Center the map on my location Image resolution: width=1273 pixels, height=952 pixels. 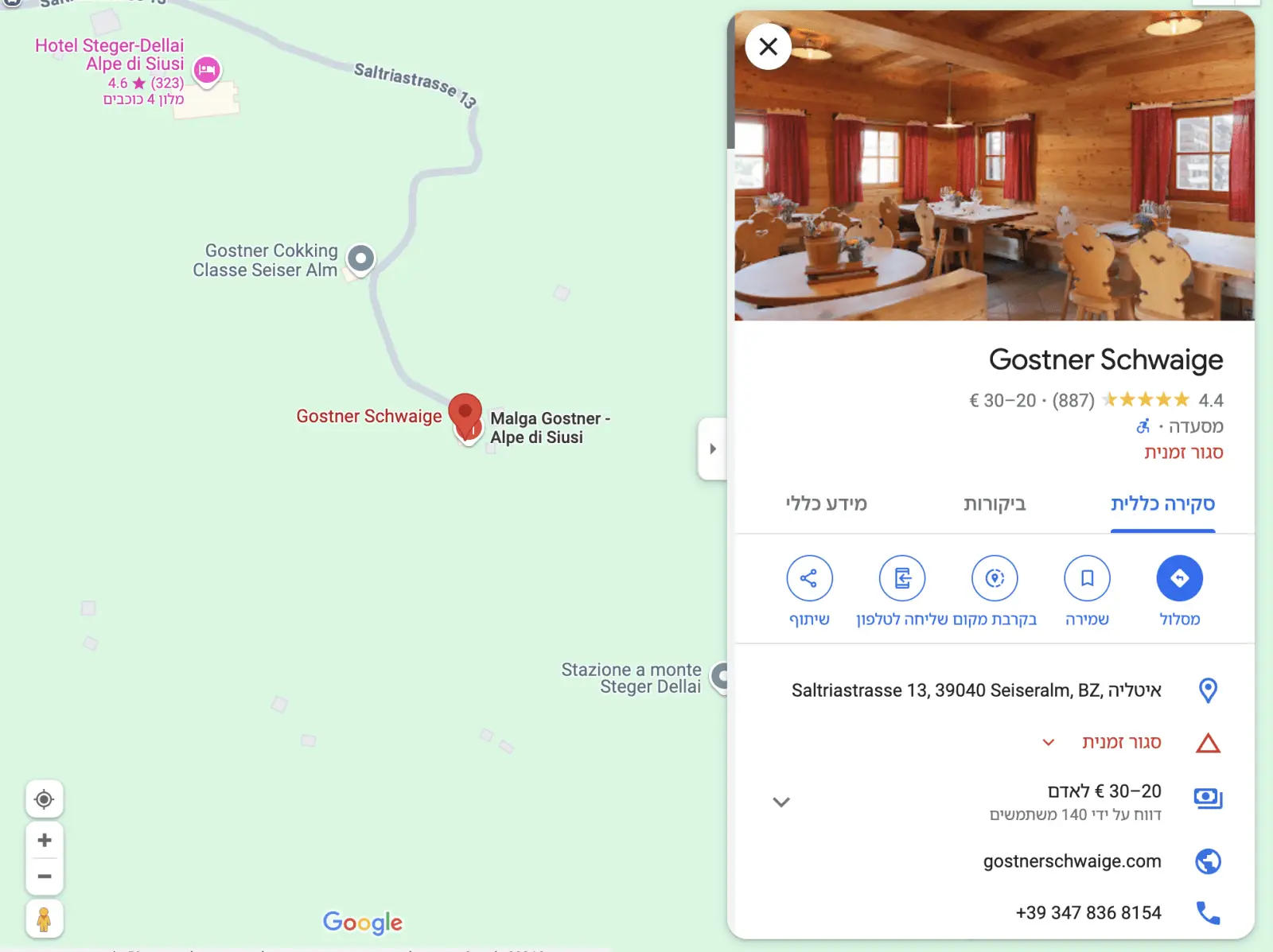point(45,799)
